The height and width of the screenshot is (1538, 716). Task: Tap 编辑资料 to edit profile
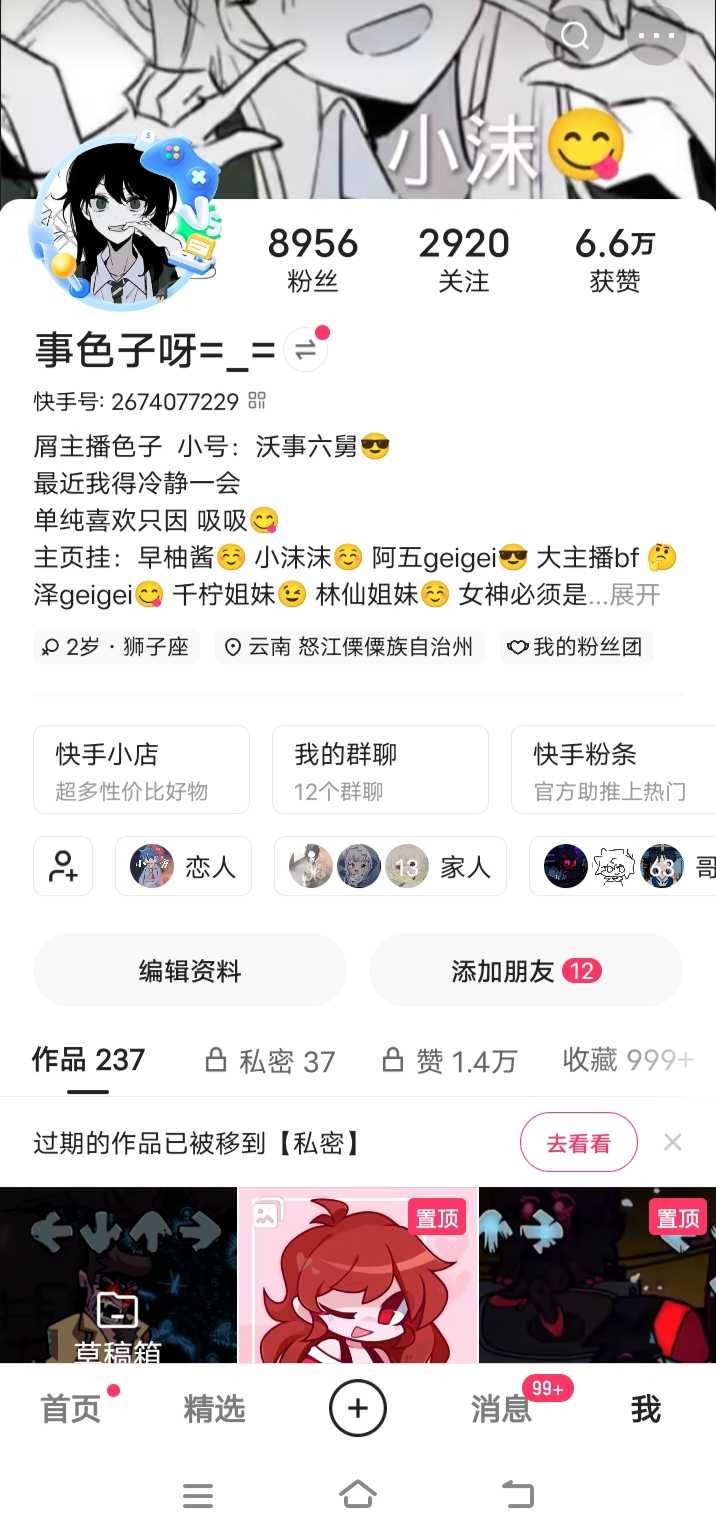[190, 971]
